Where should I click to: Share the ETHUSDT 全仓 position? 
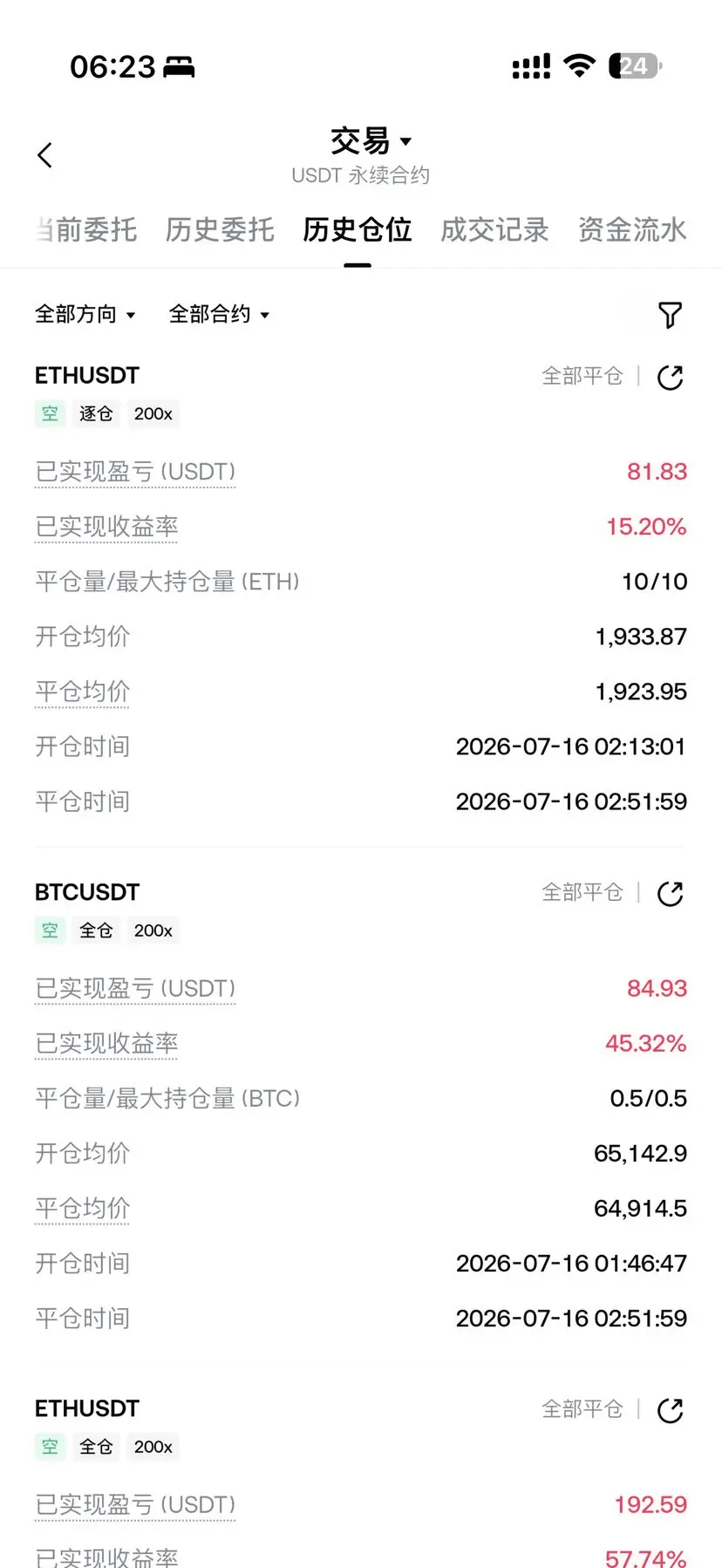pyautogui.click(x=670, y=1410)
